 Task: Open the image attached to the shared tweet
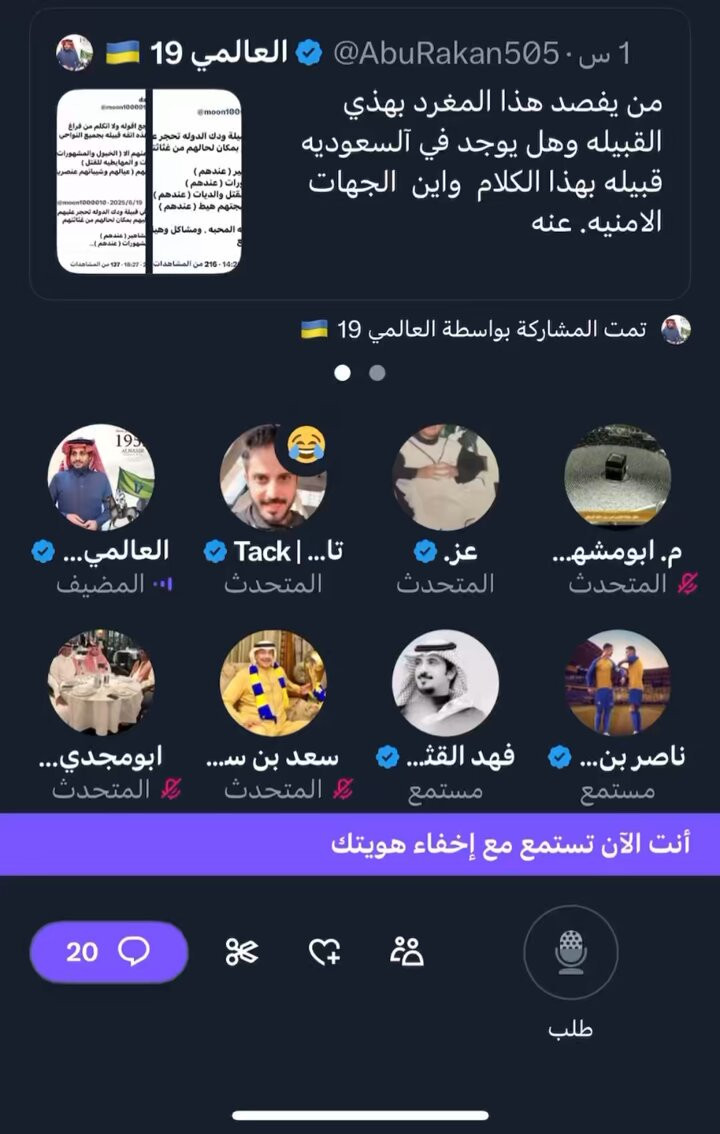[x=149, y=181]
